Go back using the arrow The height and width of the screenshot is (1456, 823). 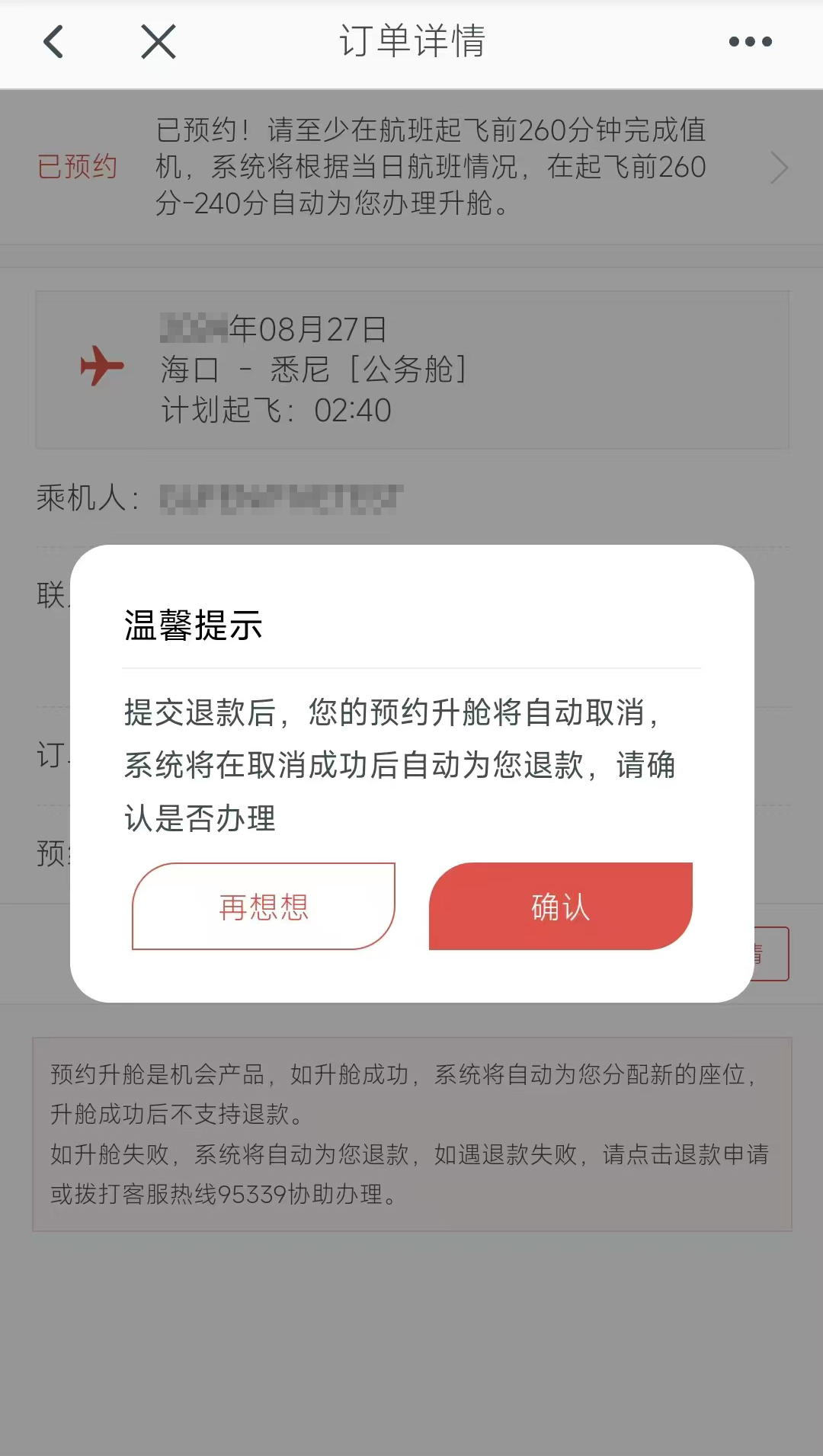(53, 42)
